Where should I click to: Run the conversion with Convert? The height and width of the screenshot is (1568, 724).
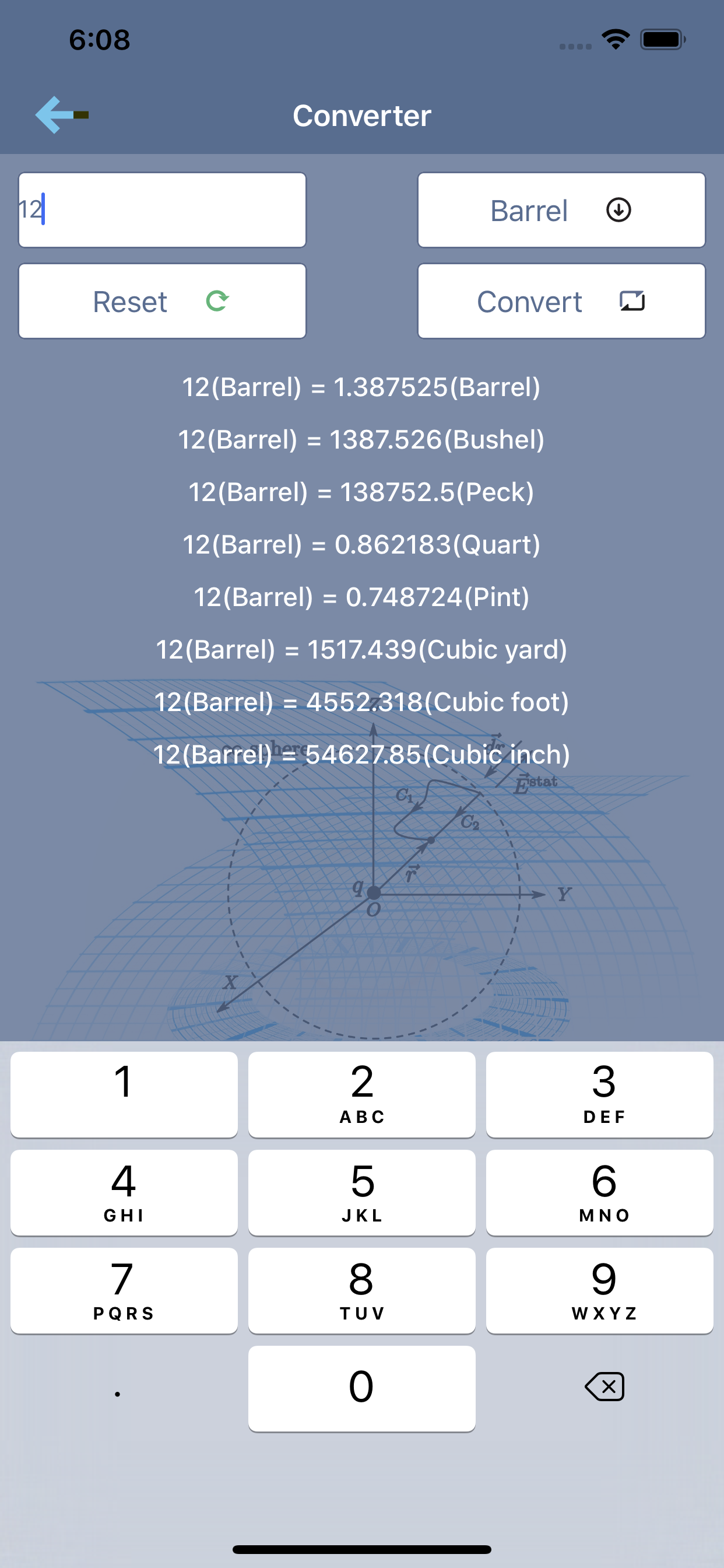click(x=561, y=300)
